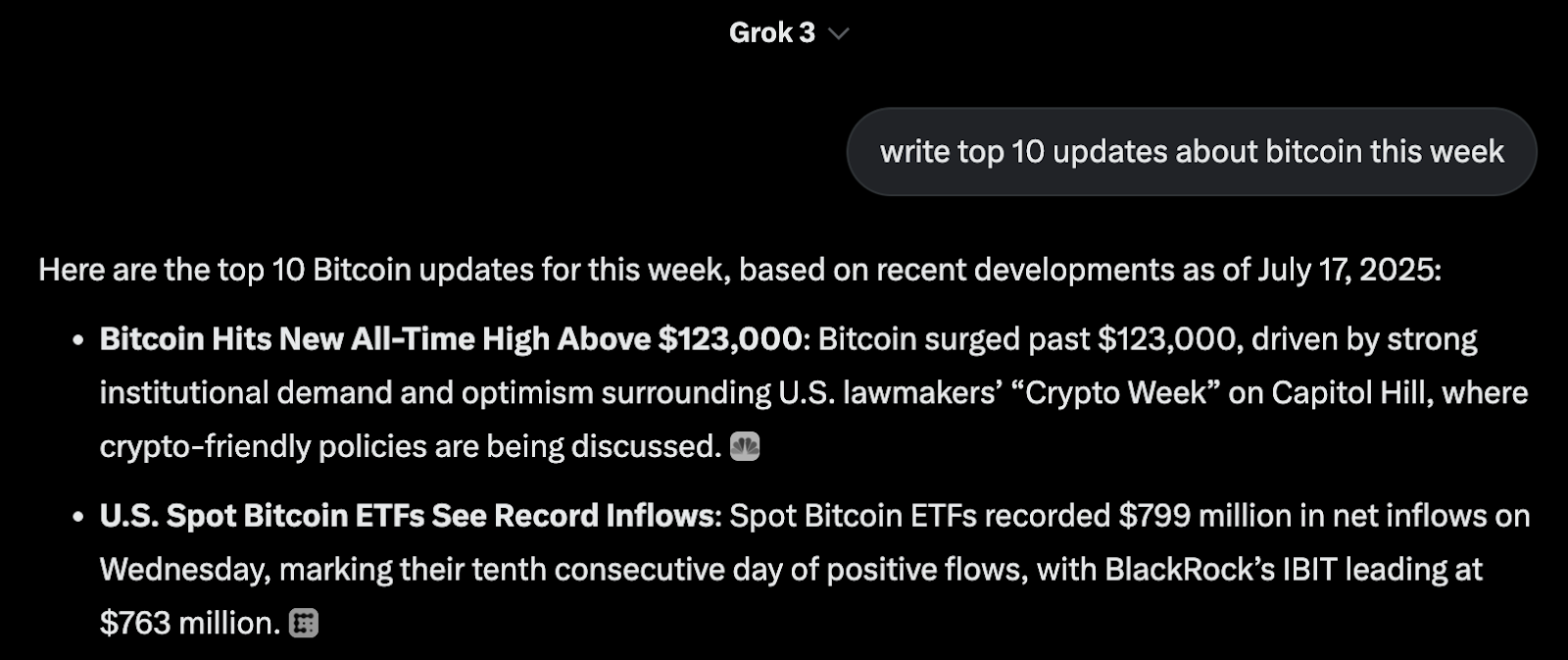Open the Grok 3 model selector dropdown
Viewport: 1568px width, 660px height.
[787, 32]
